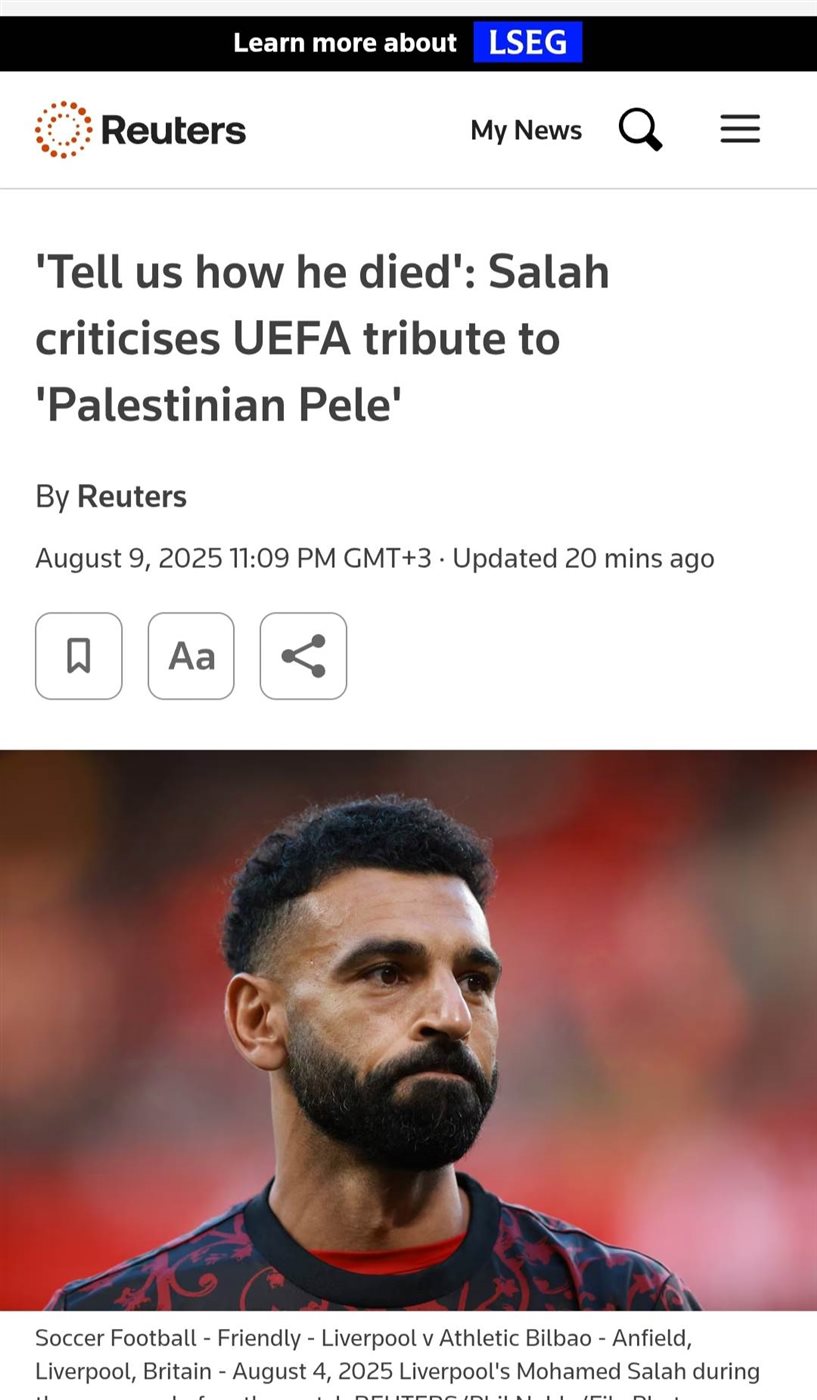Bookmark this article
This screenshot has width=817, height=1400.
tap(79, 656)
